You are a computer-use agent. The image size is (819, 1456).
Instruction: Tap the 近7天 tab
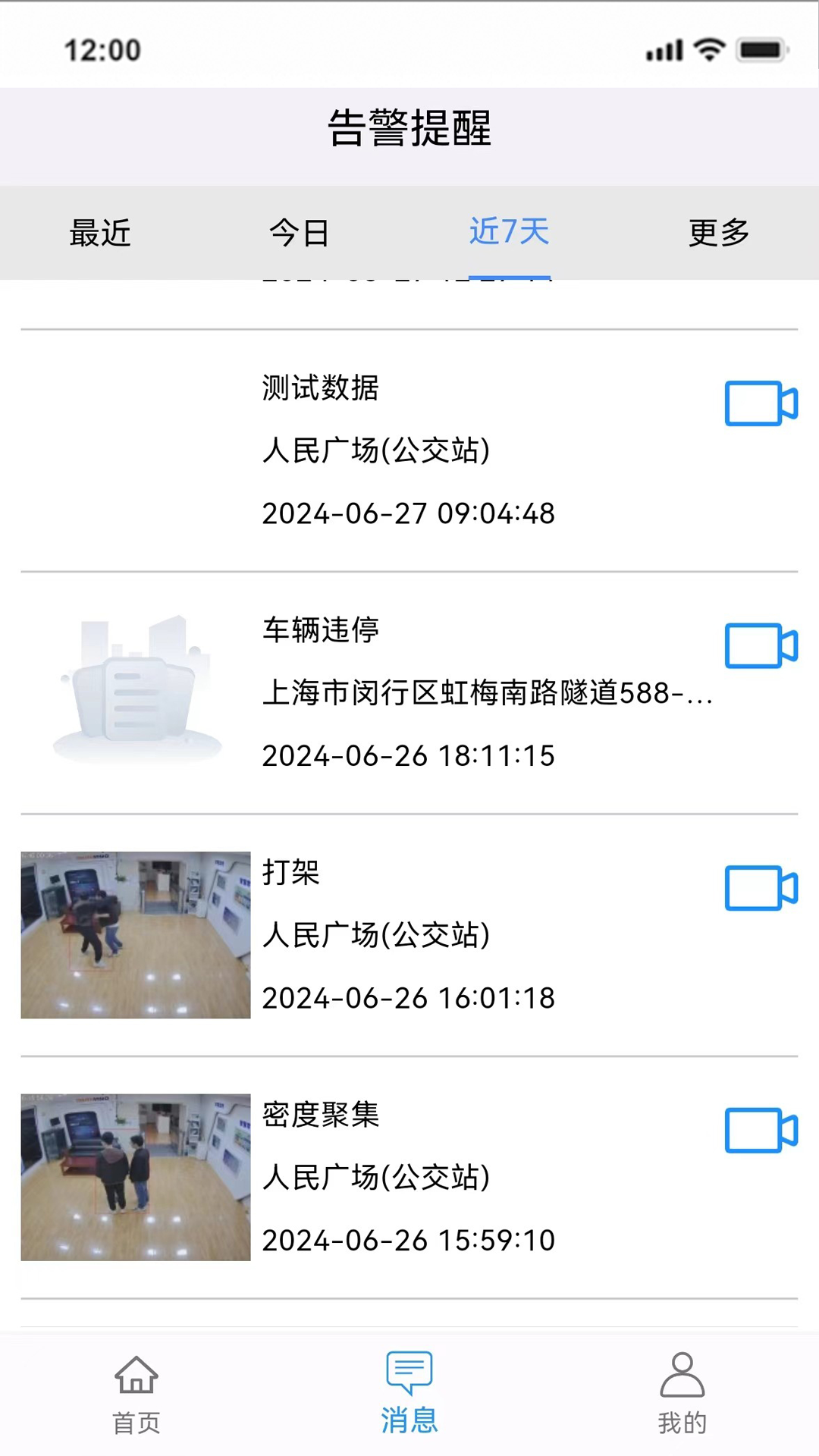509,232
